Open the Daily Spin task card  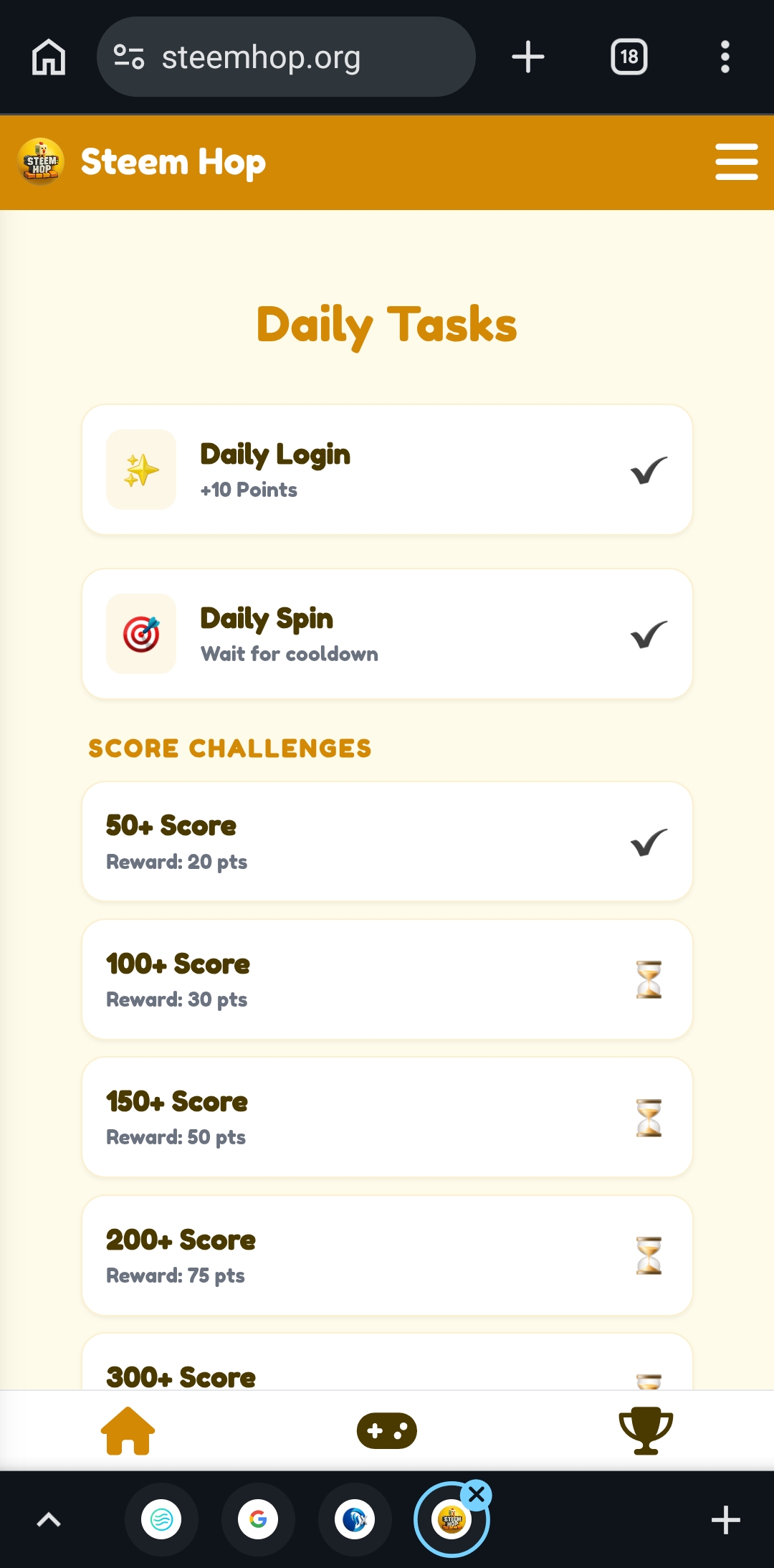(x=387, y=634)
